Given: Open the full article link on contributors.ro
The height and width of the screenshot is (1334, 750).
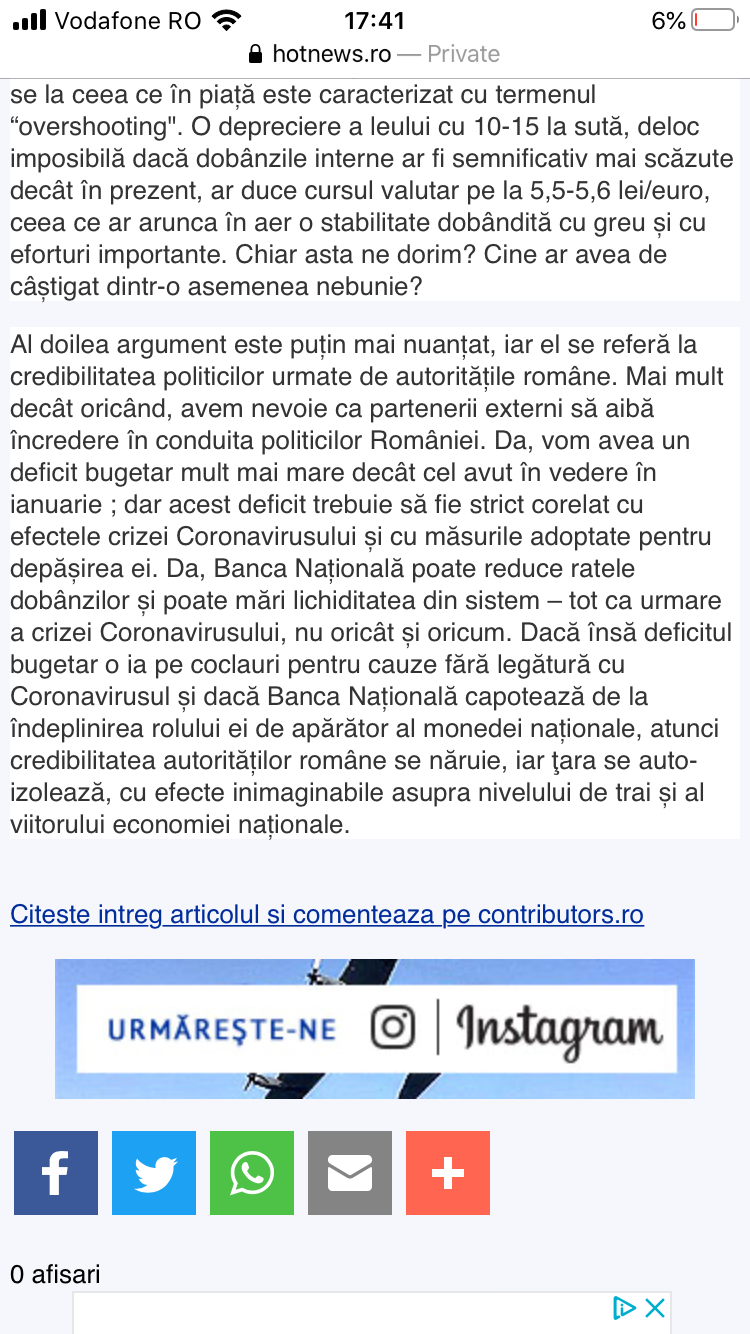Looking at the screenshot, I should click(327, 914).
